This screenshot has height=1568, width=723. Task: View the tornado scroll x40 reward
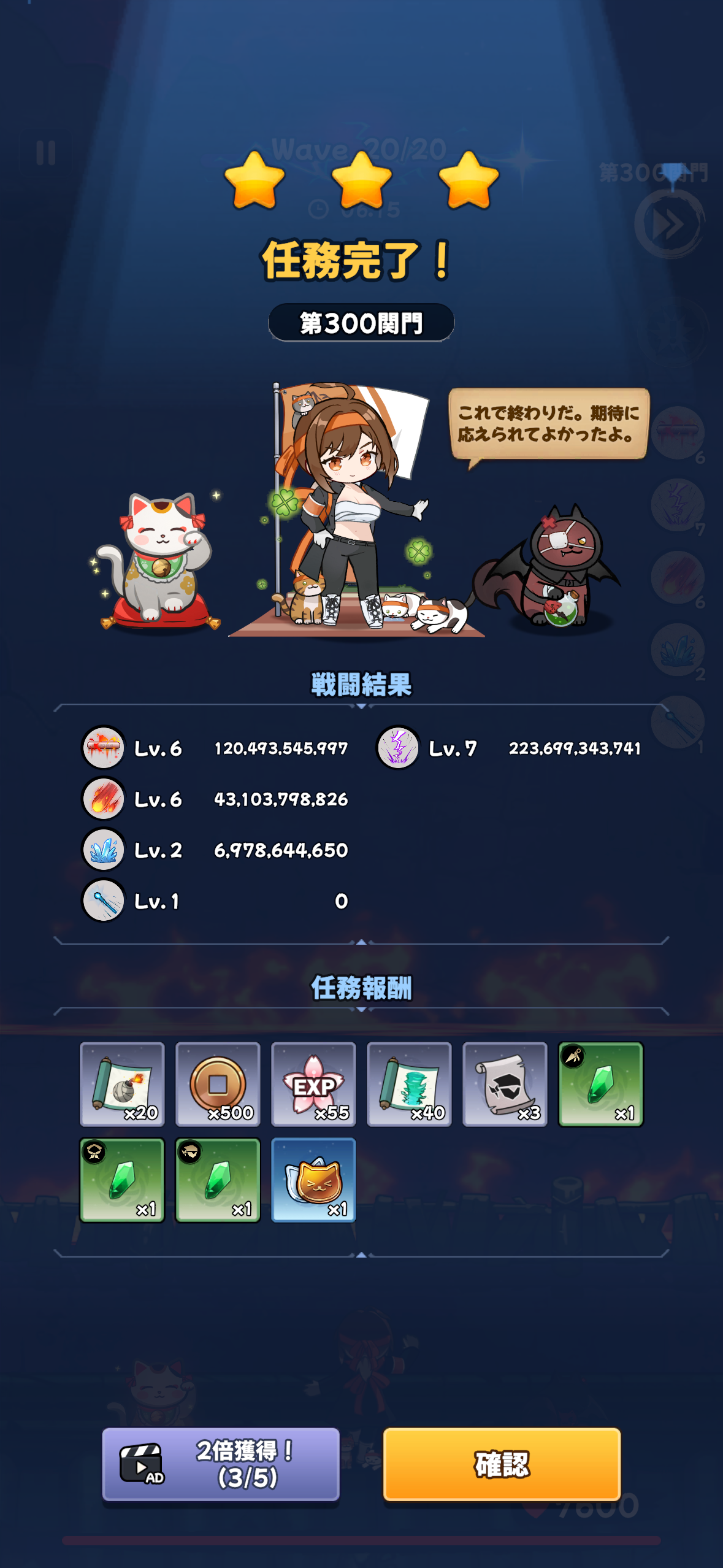click(409, 1084)
